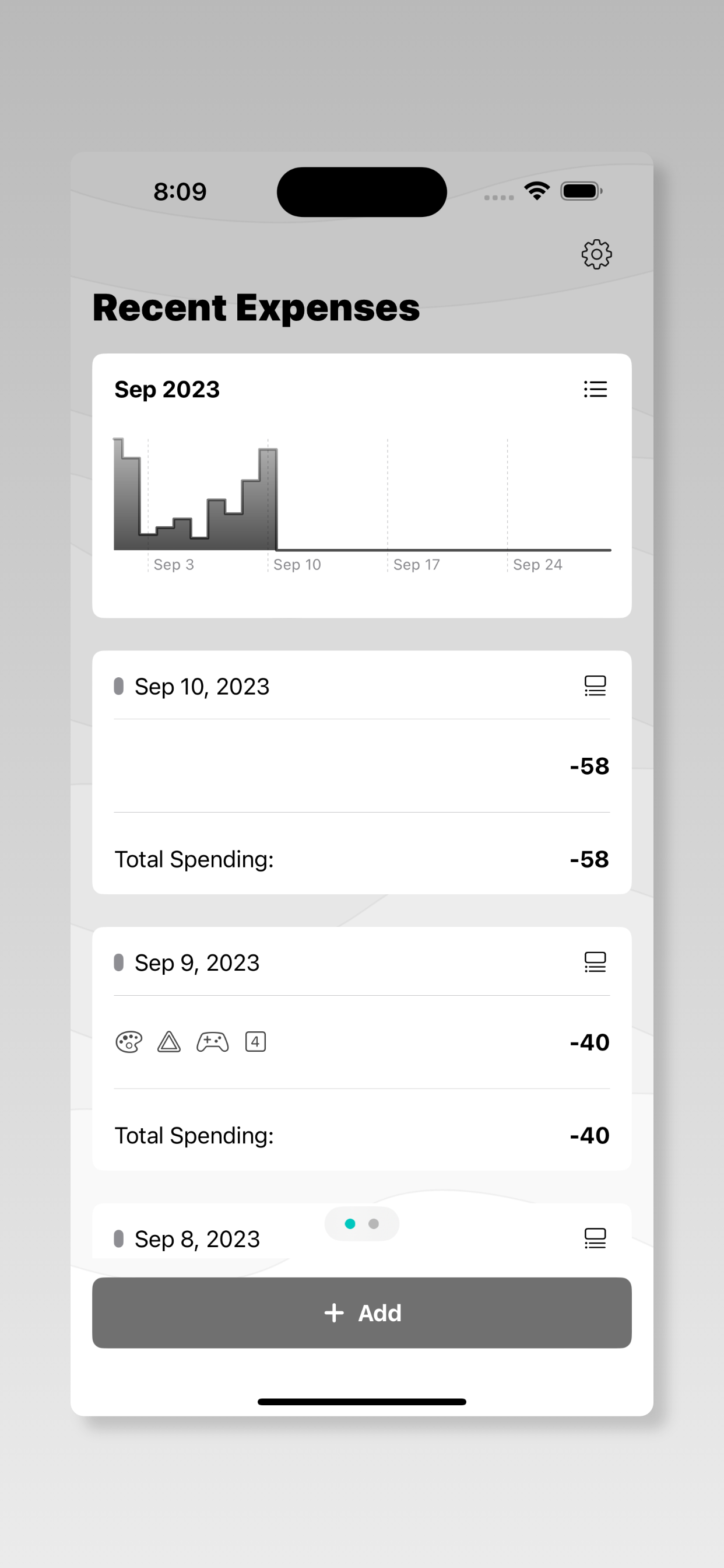
Task: Tap the detail view icon on Sep 8 card
Action: pos(595,1238)
